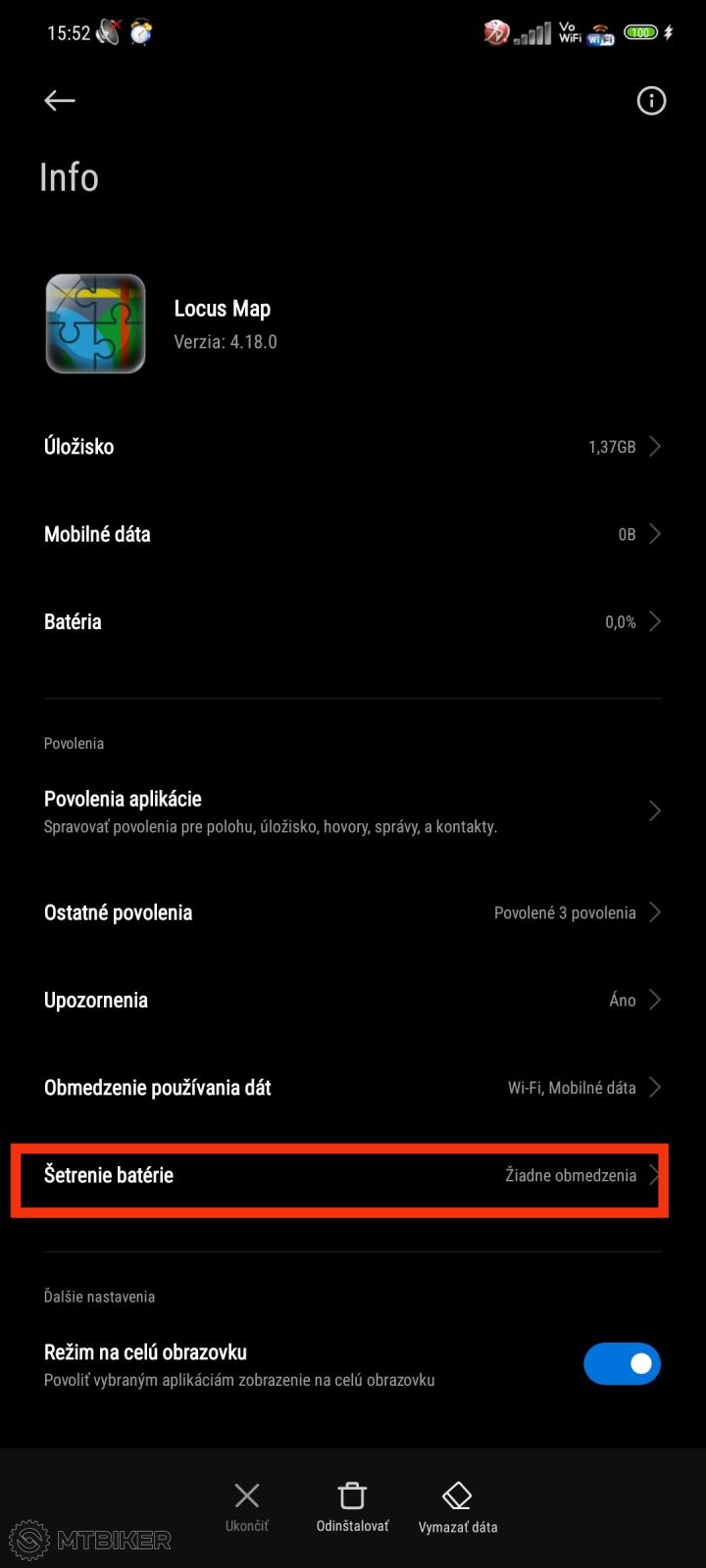This screenshot has width=706, height=1568.
Task: Go back using the arrow icon
Action: click(60, 101)
